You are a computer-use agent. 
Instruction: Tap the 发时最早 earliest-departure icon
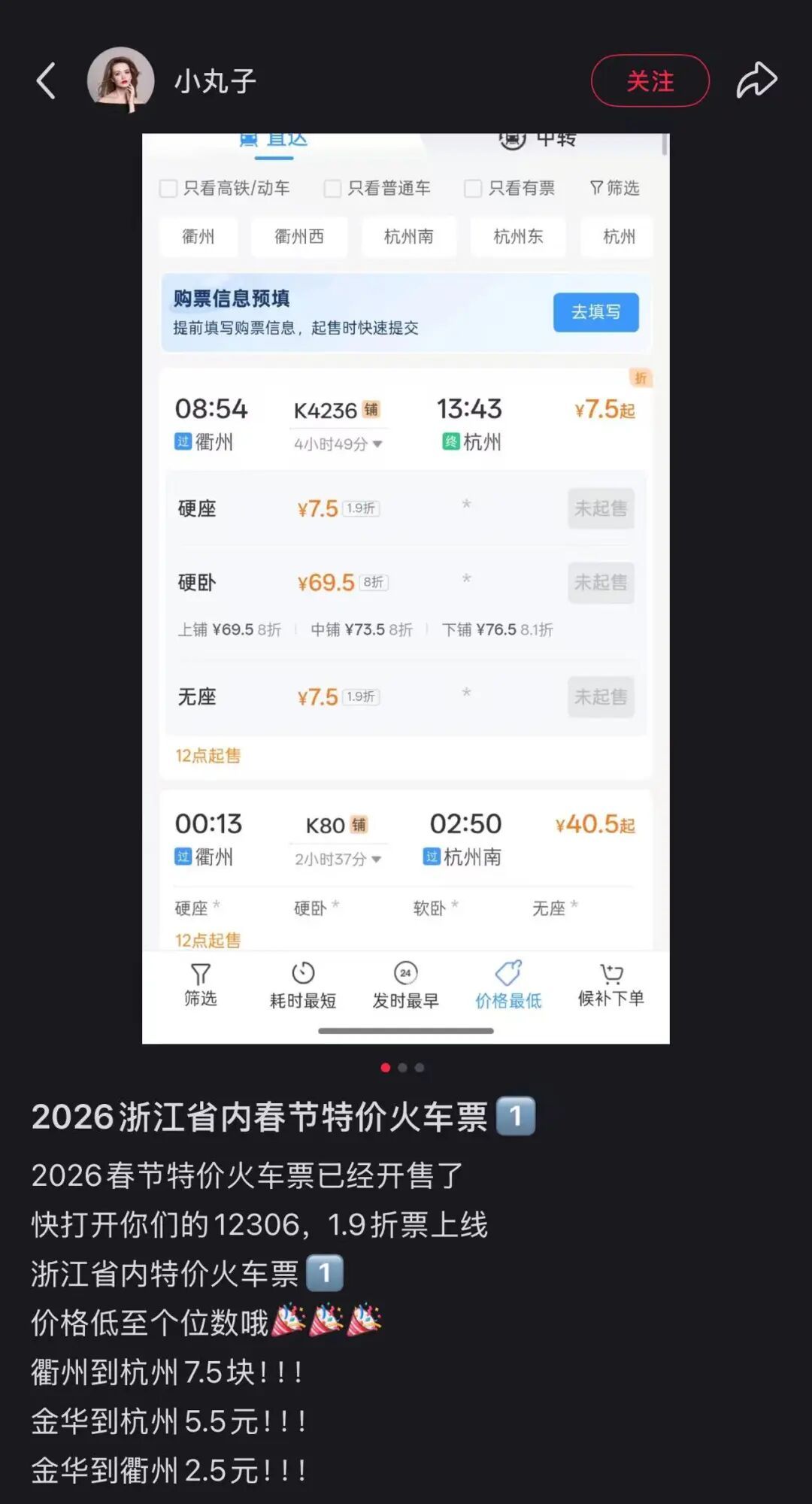[x=405, y=972]
